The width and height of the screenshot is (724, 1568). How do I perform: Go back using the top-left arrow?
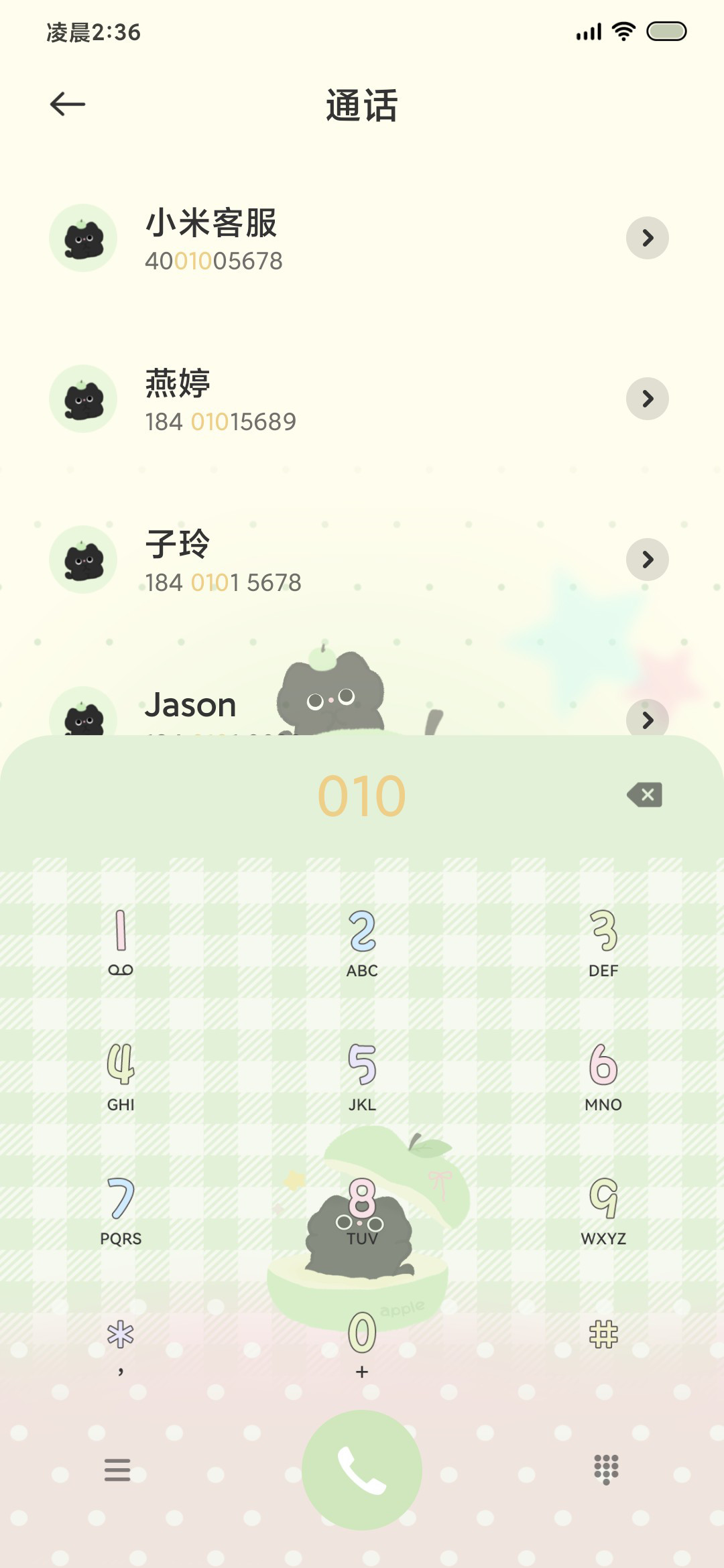[68, 104]
